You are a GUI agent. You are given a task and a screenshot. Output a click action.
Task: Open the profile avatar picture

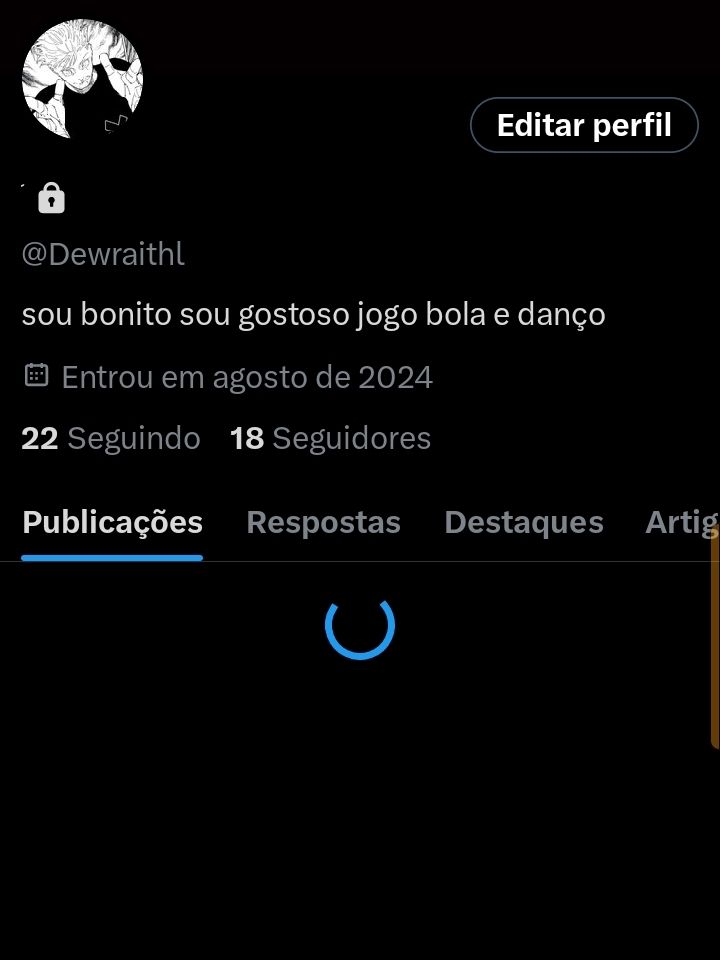[82, 79]
